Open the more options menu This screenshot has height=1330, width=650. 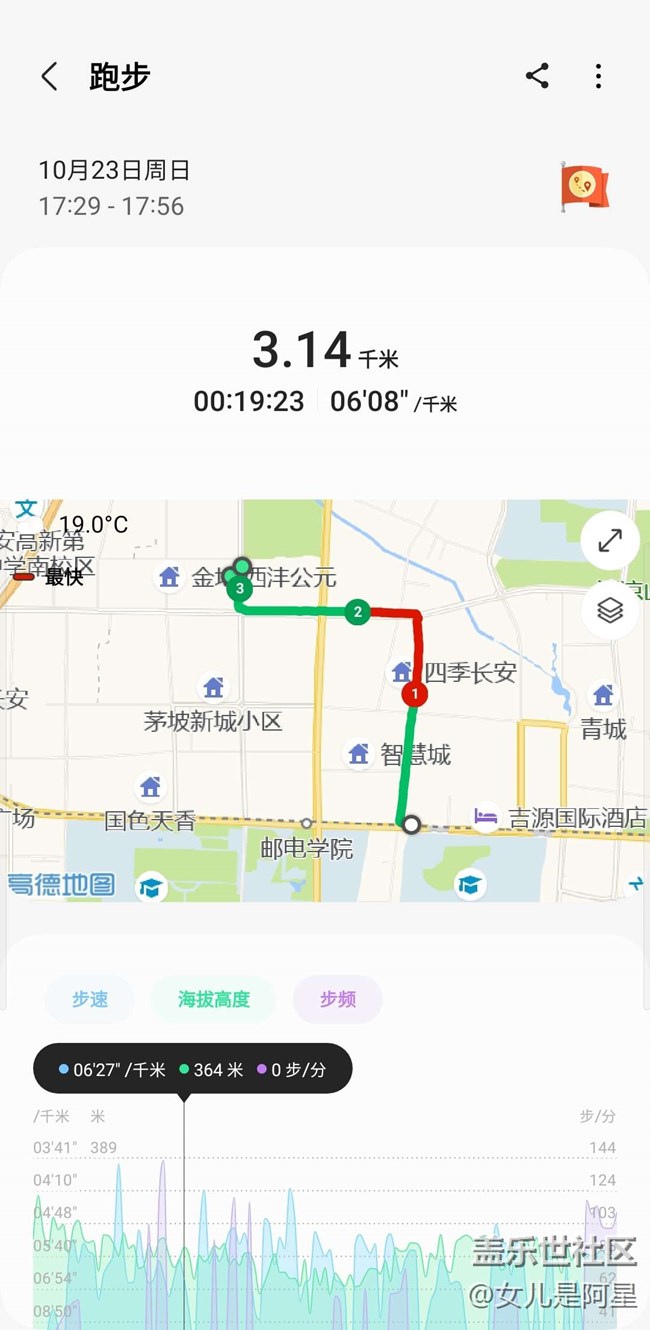(598, 76)
